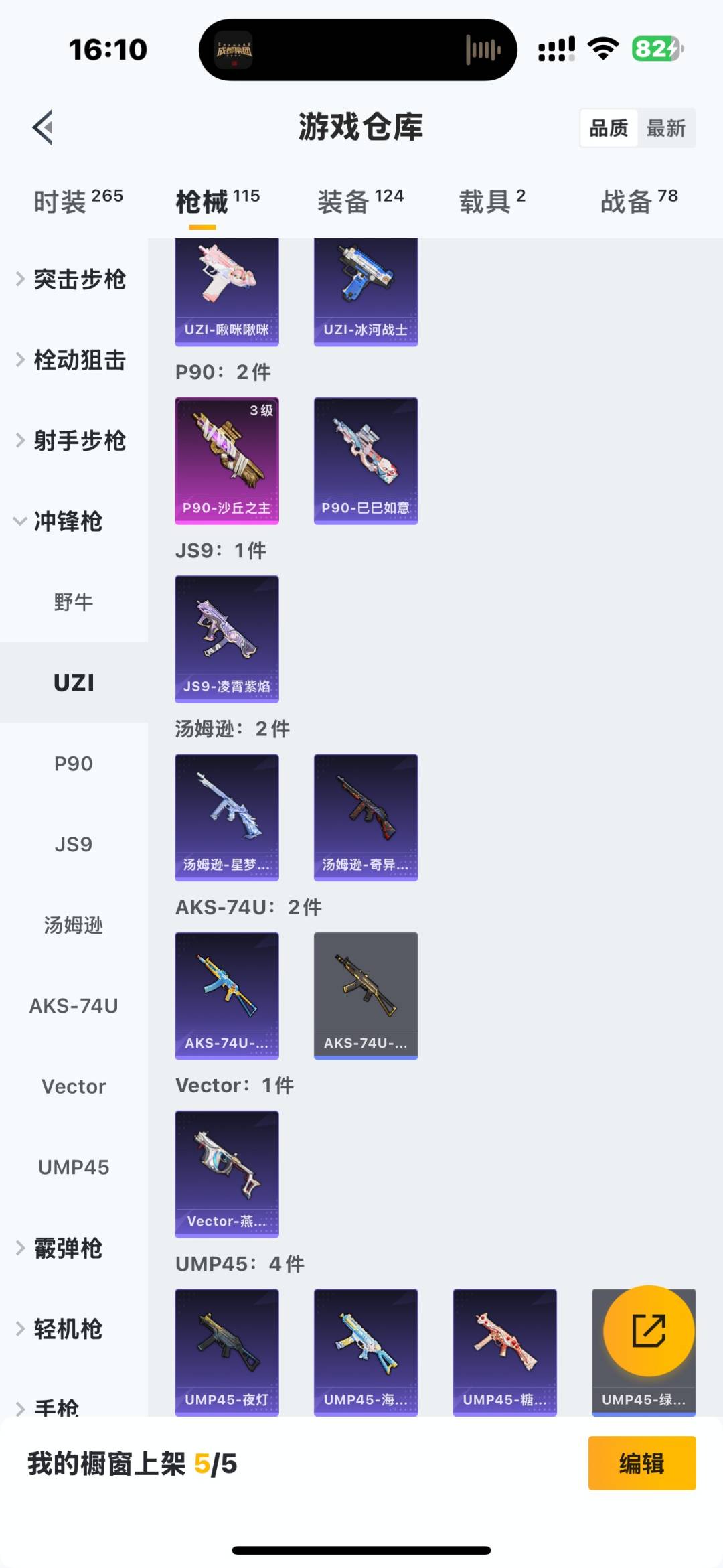
Task: Open the JS9-凌霄紫焰 skin card
Action: click(227, 639)
